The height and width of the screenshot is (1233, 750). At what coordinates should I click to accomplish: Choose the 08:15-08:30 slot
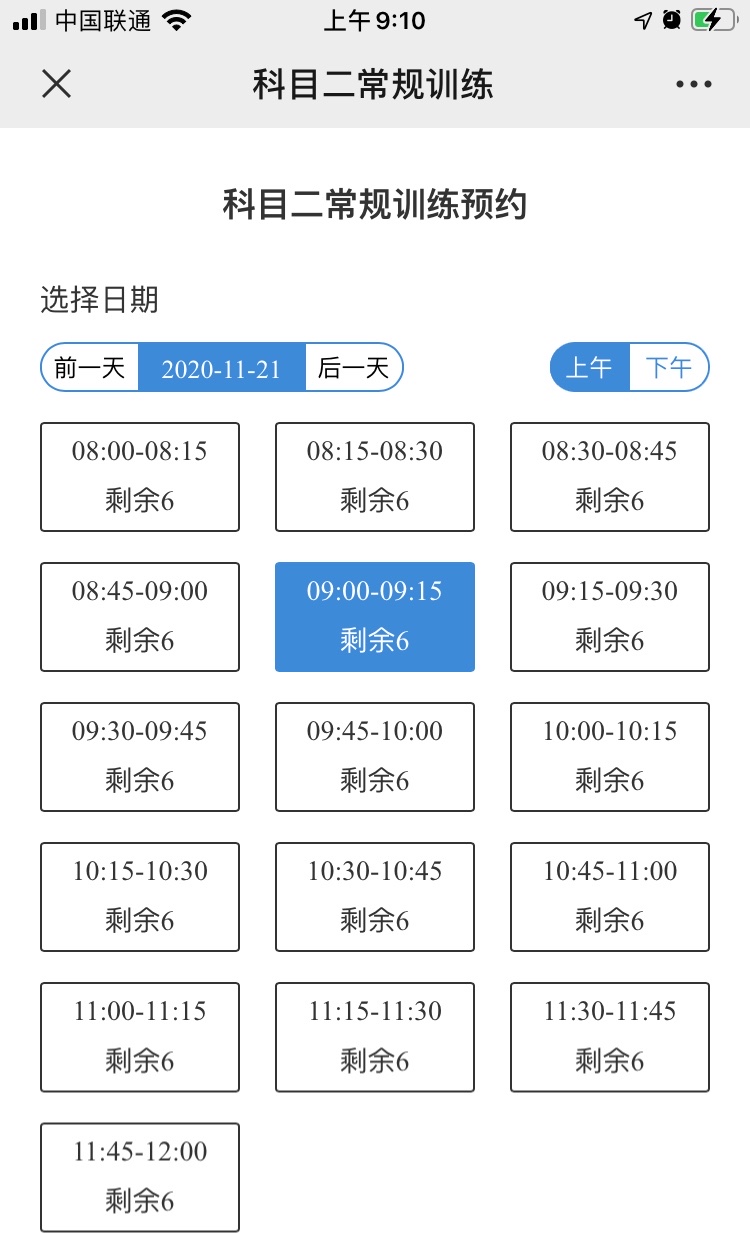(x=375, y=477)
